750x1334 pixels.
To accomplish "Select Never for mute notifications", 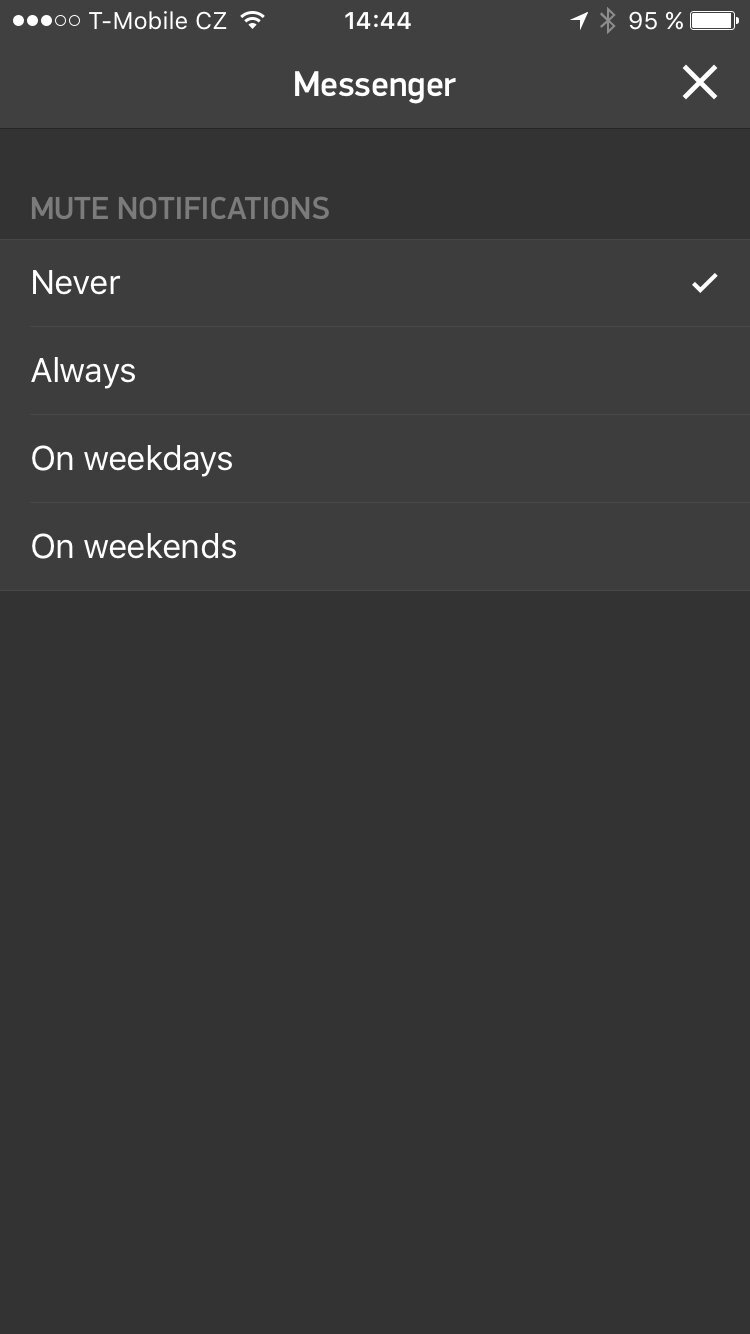I will [x=375, y=283].
